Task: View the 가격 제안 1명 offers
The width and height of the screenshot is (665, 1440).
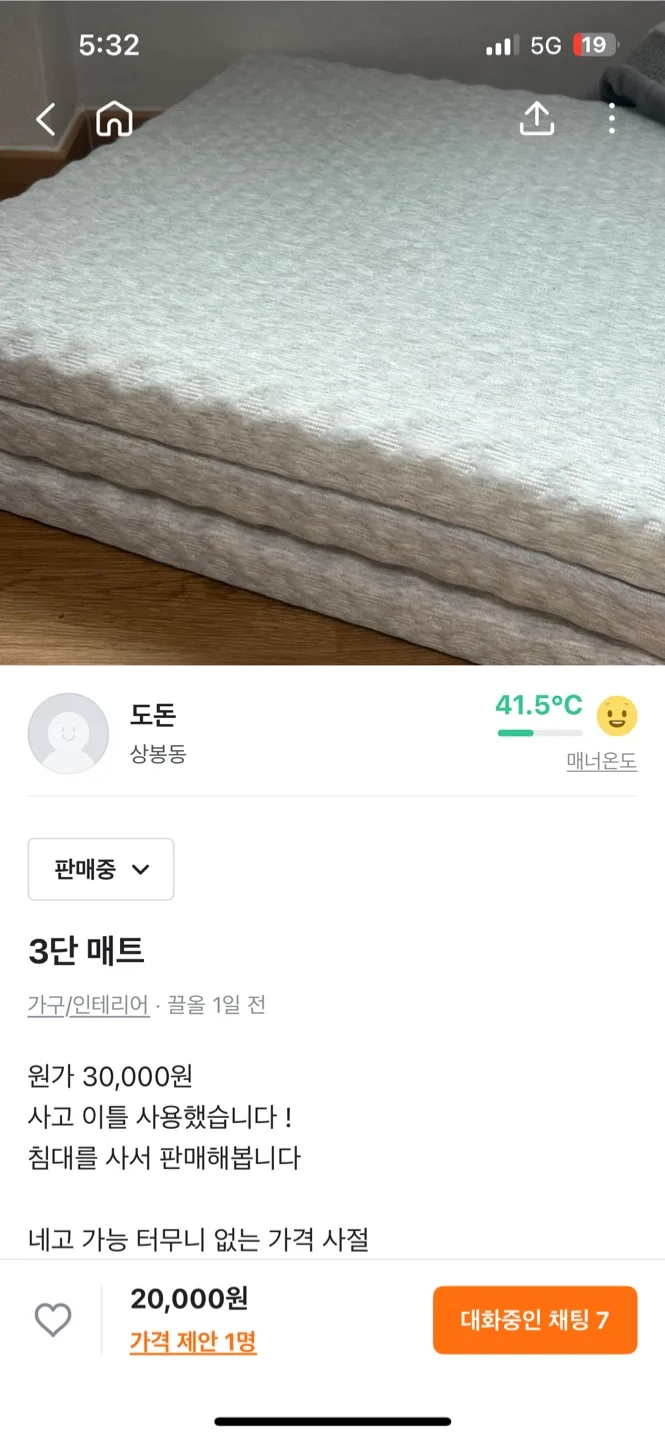Action: (x=193, y=1342)
